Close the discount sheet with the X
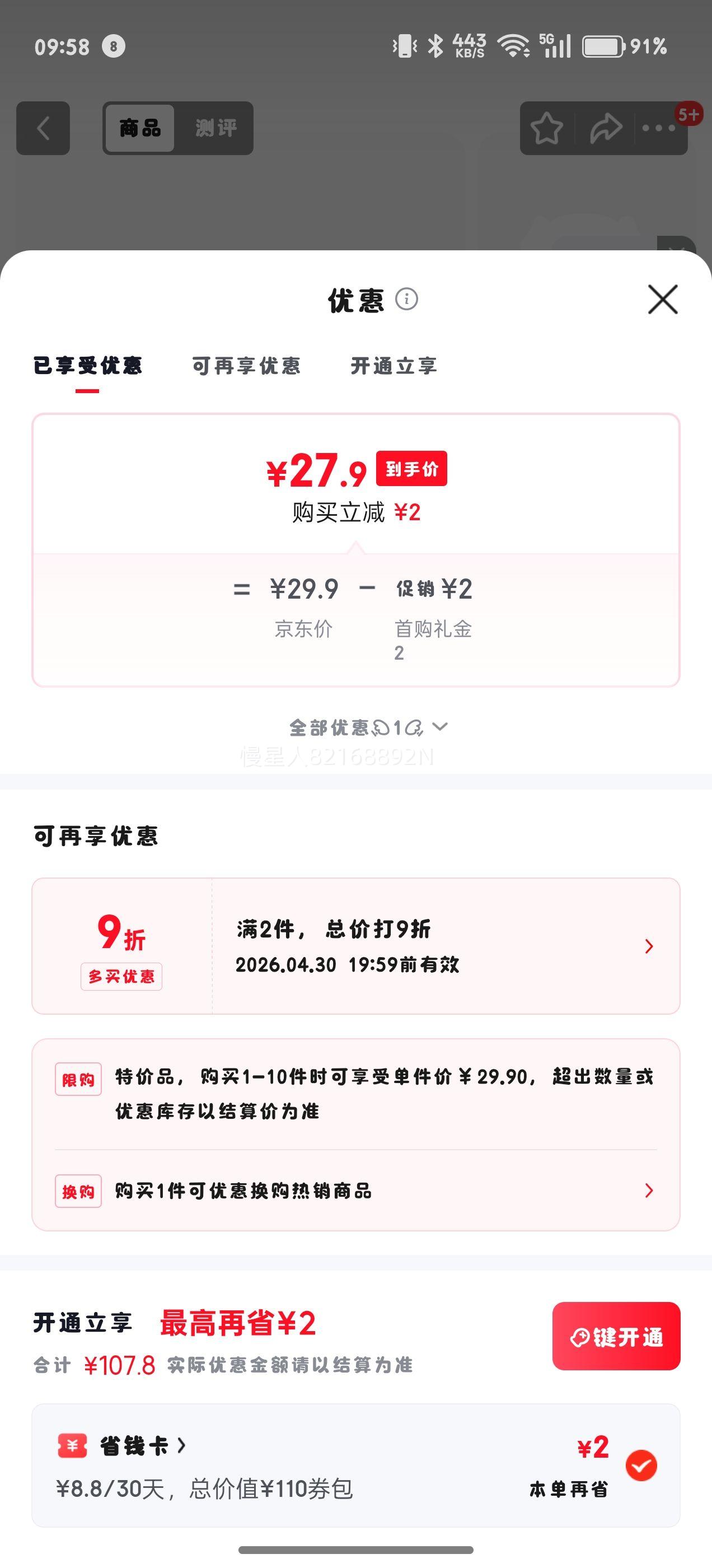 [661, 300]
